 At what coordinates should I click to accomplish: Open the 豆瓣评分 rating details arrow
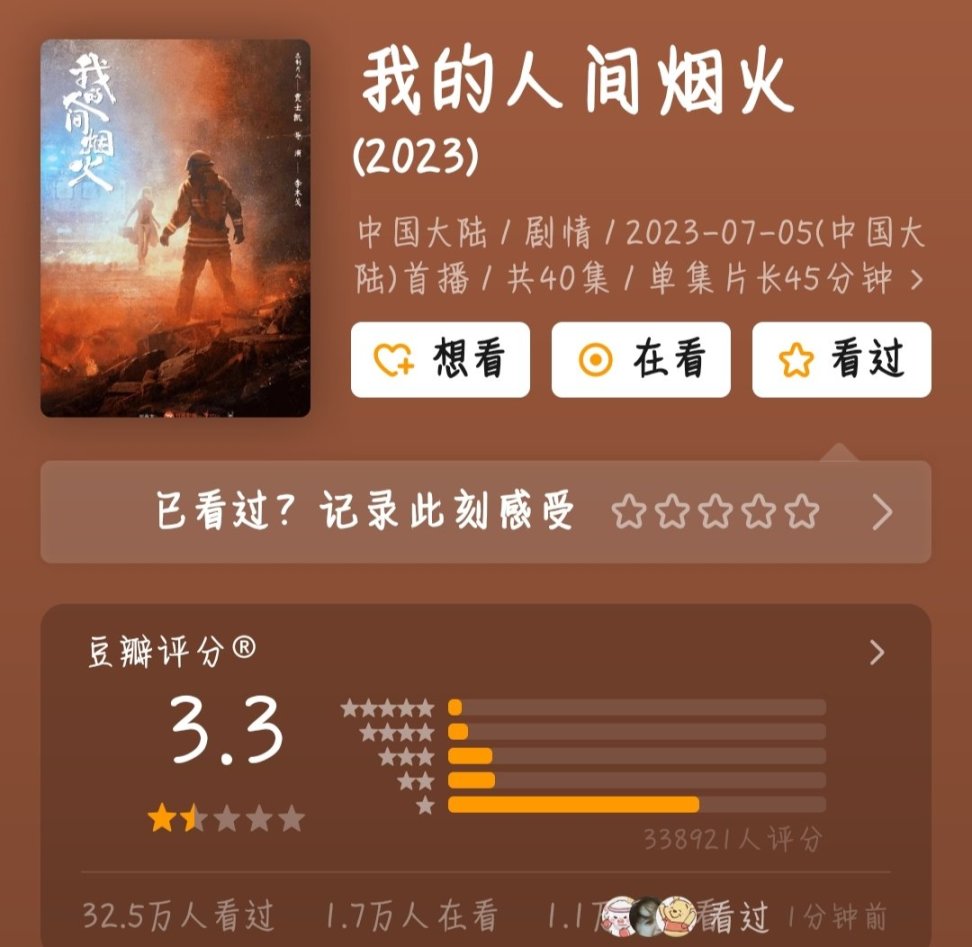coord(877,653)
